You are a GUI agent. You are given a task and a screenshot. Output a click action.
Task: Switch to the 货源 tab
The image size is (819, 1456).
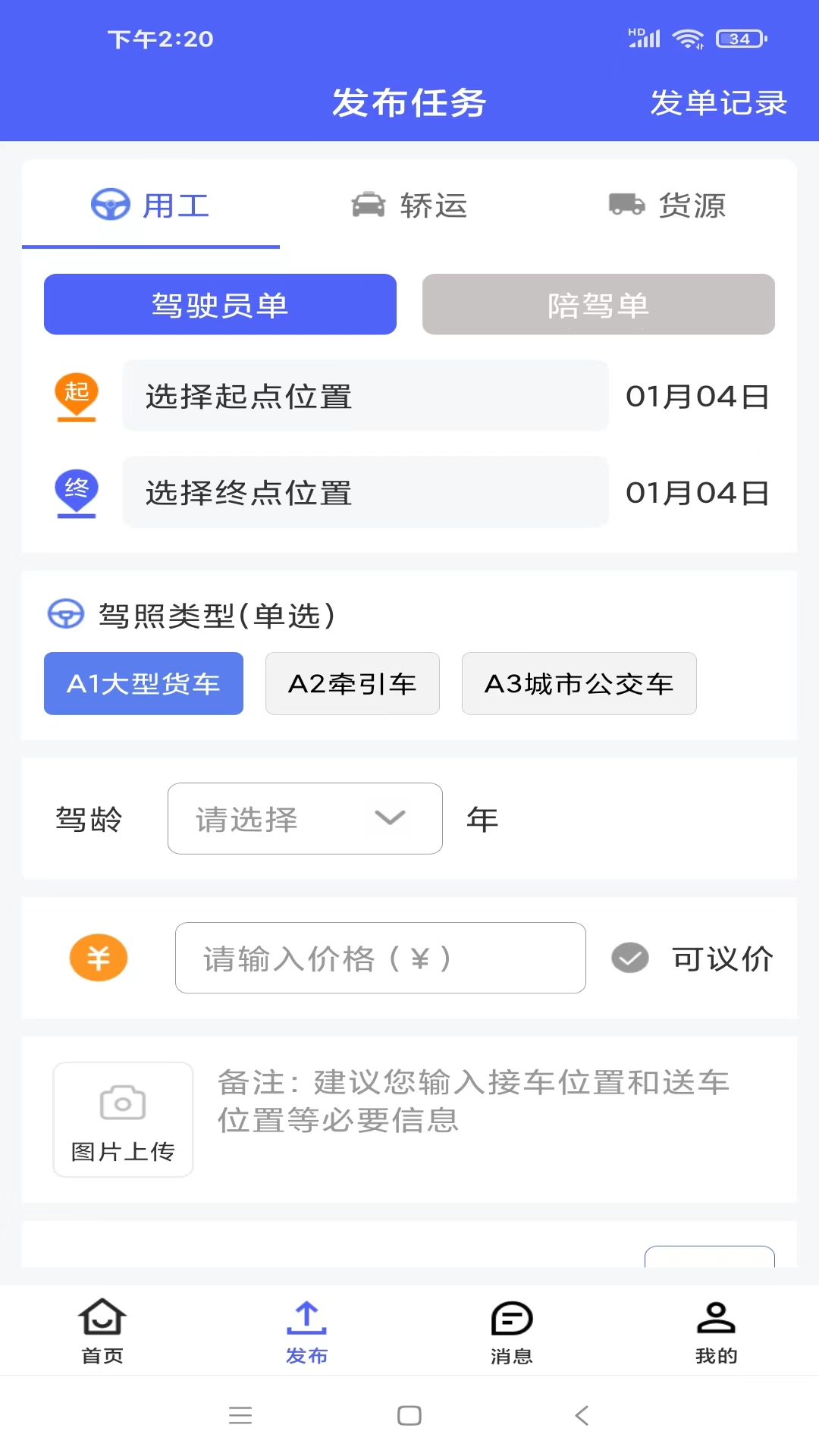[667, 204]
